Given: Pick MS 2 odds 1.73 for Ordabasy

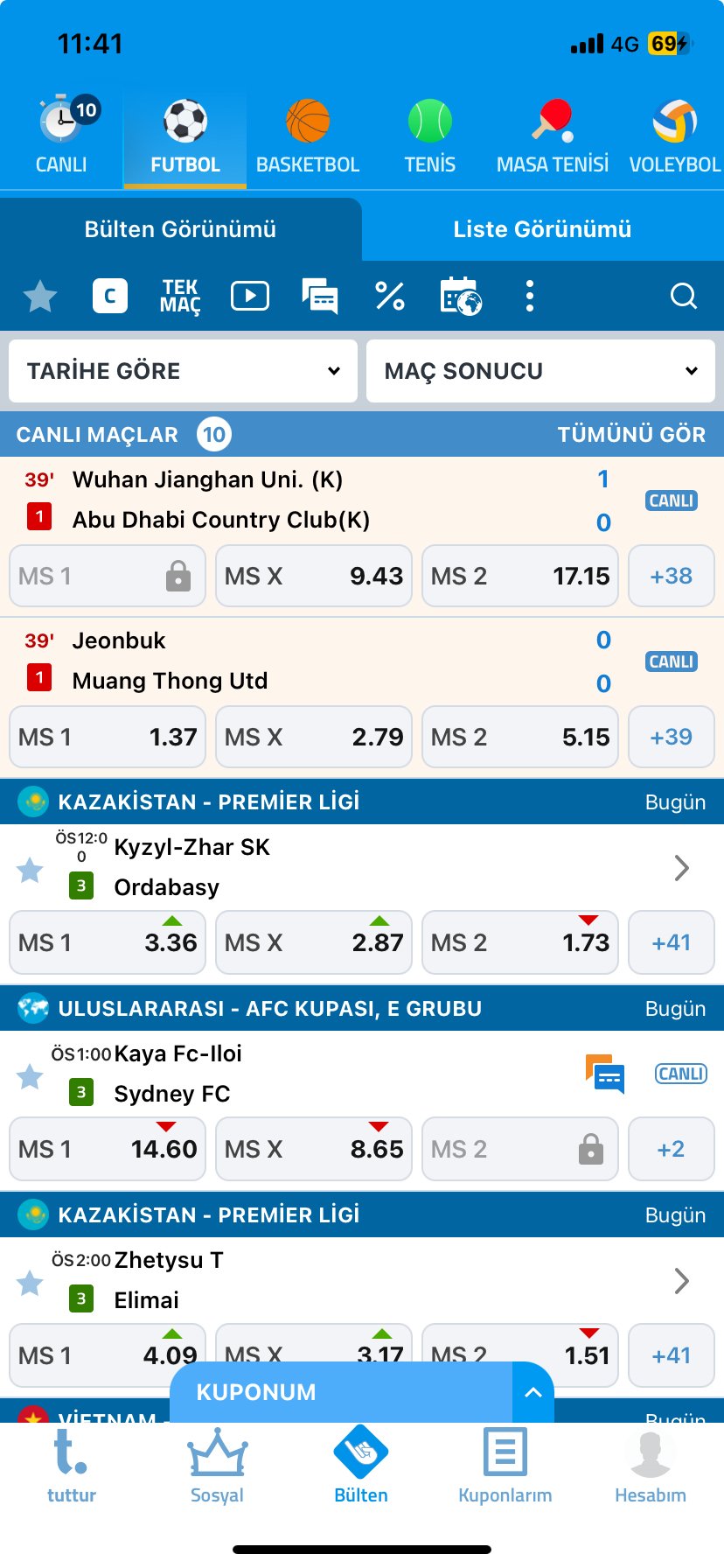Looking at the screenshot, I should [519, 942].
